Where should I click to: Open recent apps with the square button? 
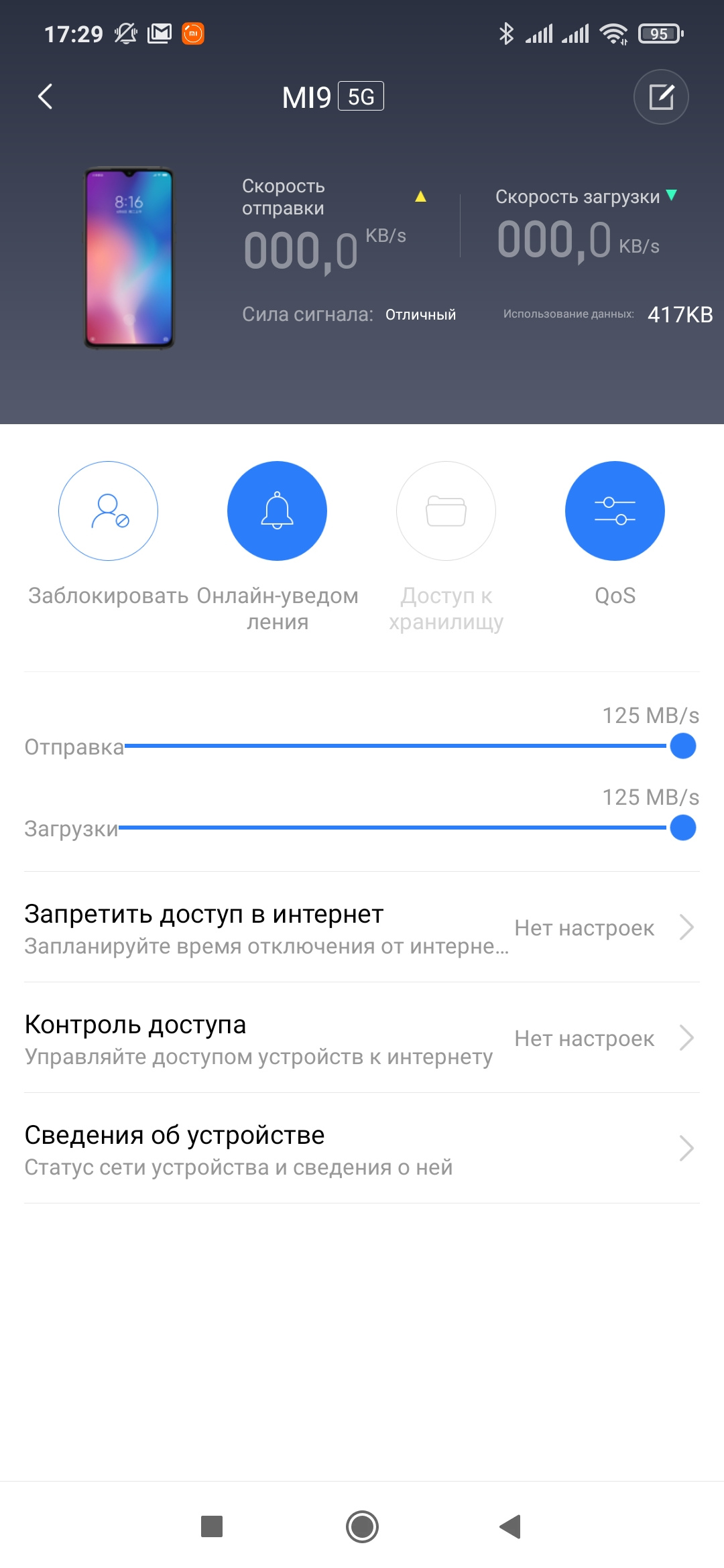pyautogui.click(x=212, y=1526)
